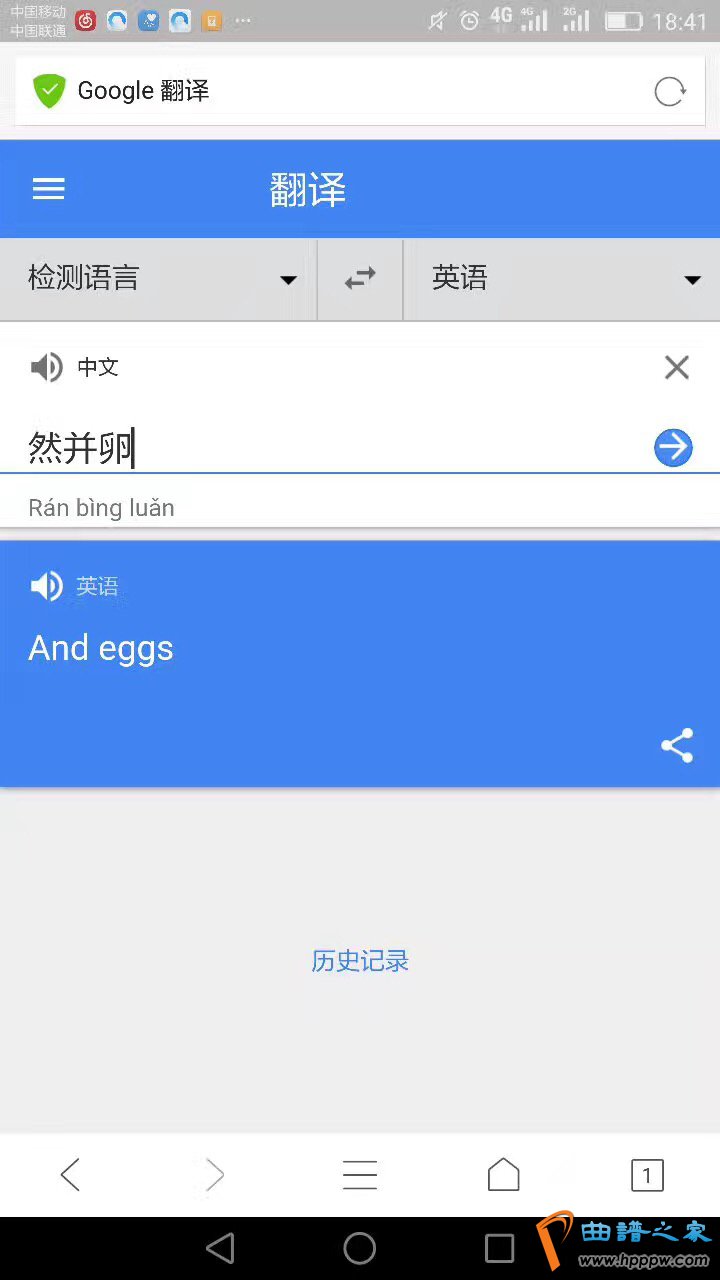Tap the system home button
This screenshot has height=1280, width=720.
(x=360, y=1248)
